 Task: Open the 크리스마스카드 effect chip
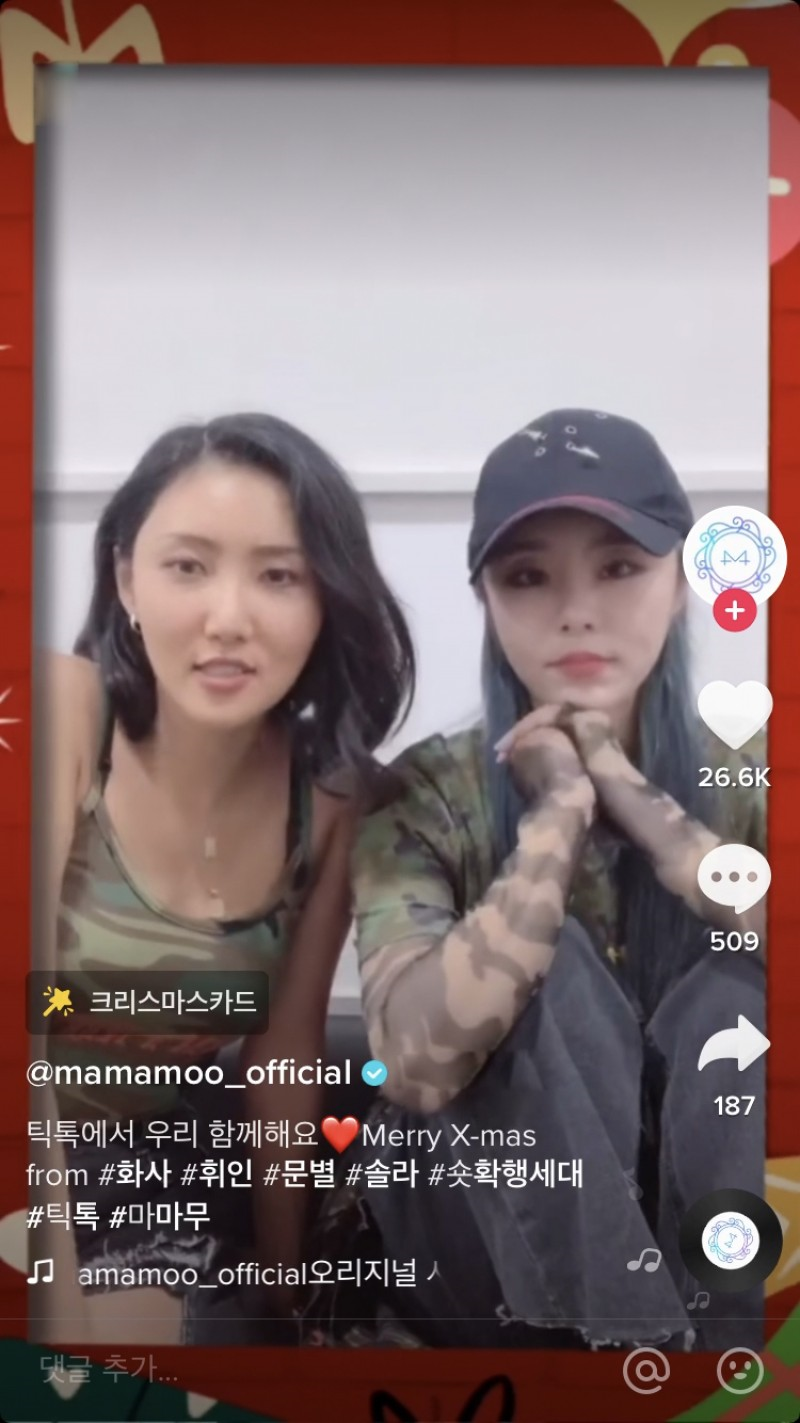pyautogui.click(x=148, y=1002)
